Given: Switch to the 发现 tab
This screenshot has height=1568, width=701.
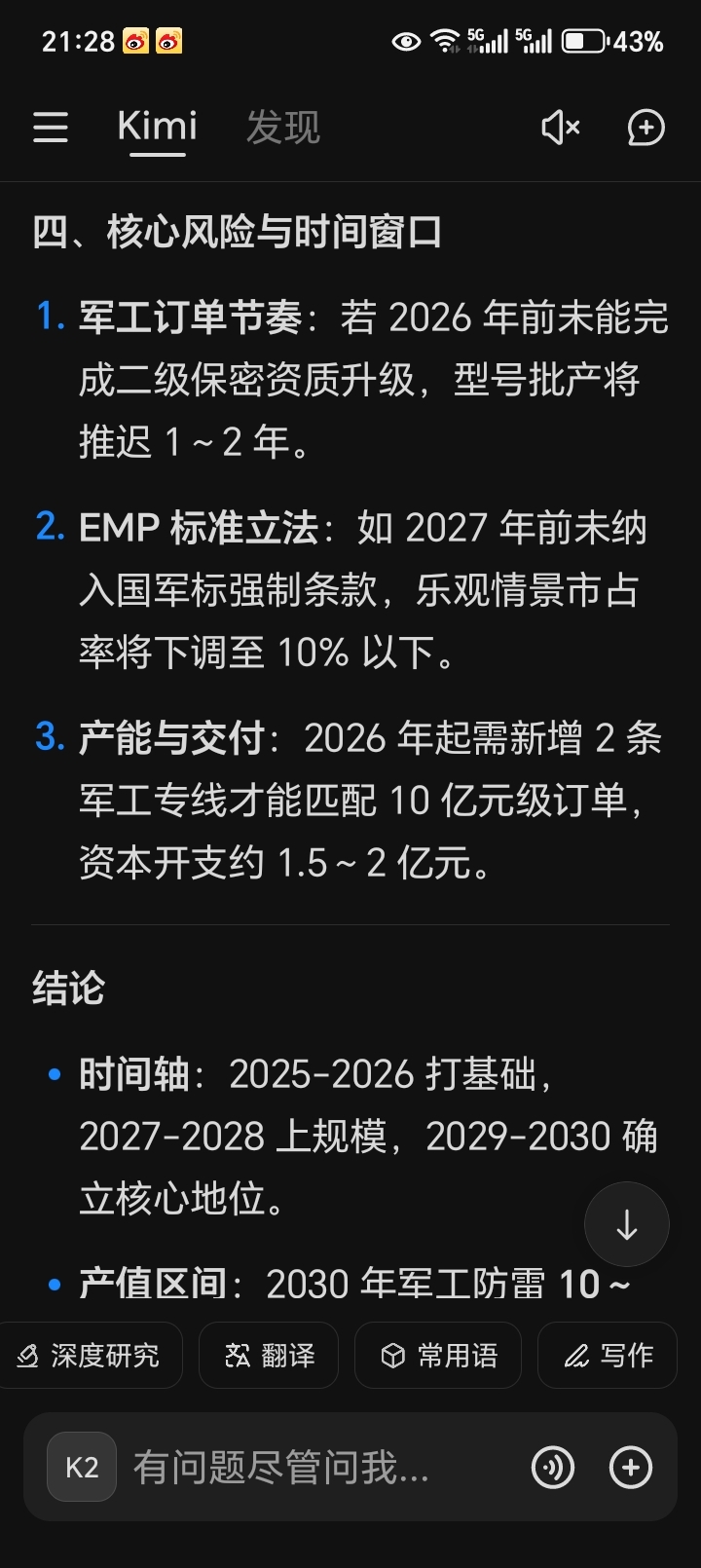Looking at the screenshot, I should [282, 128].
